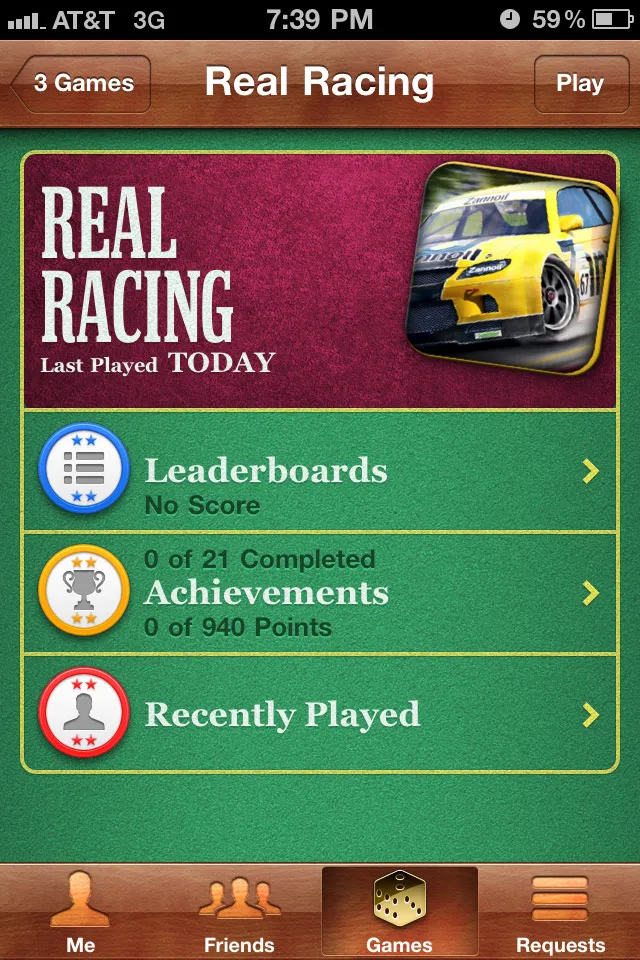Open the Leaderboards row

point(320,471)
